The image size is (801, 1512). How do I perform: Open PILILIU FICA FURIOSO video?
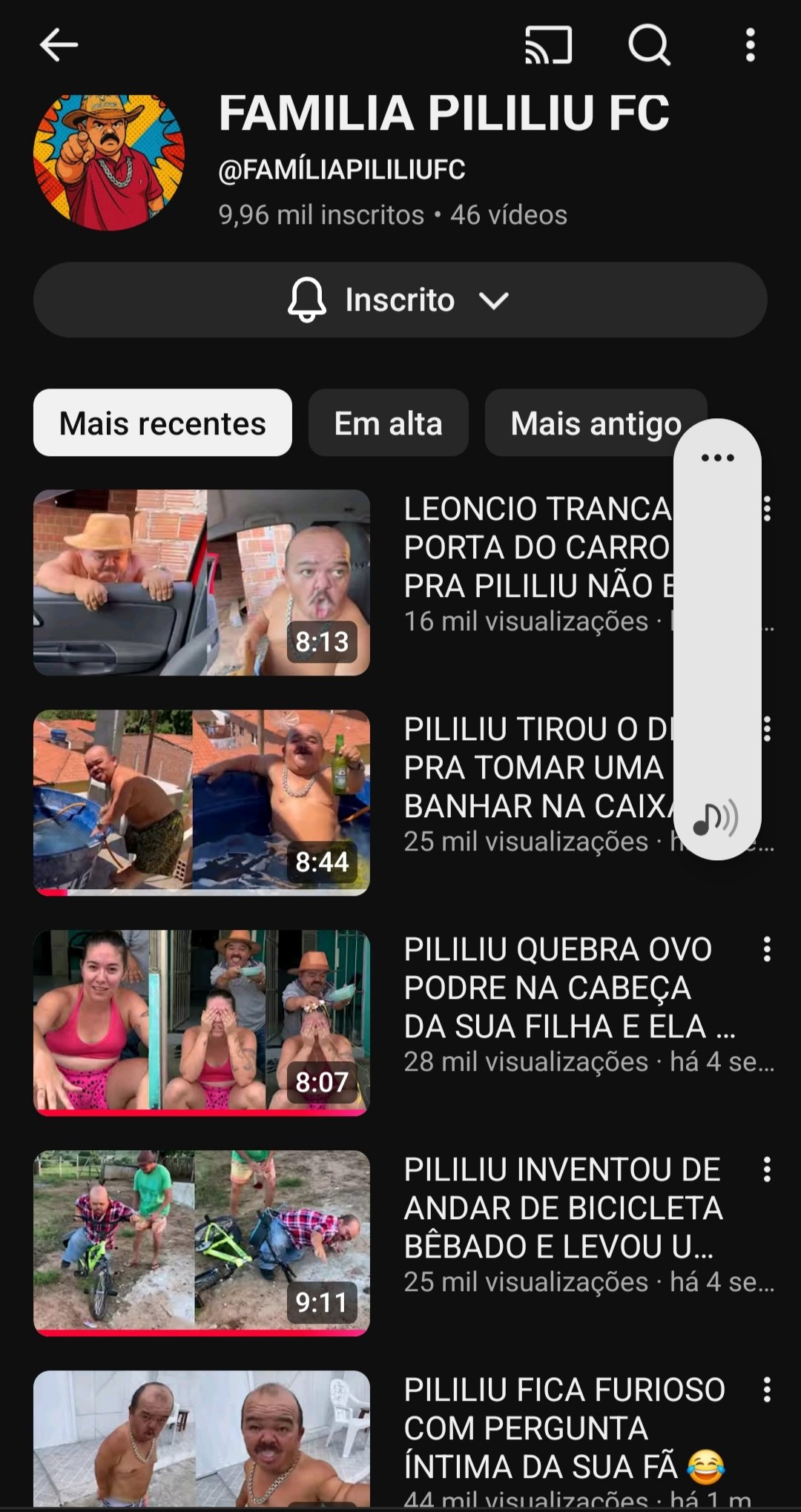click(x=202, y=1439)
